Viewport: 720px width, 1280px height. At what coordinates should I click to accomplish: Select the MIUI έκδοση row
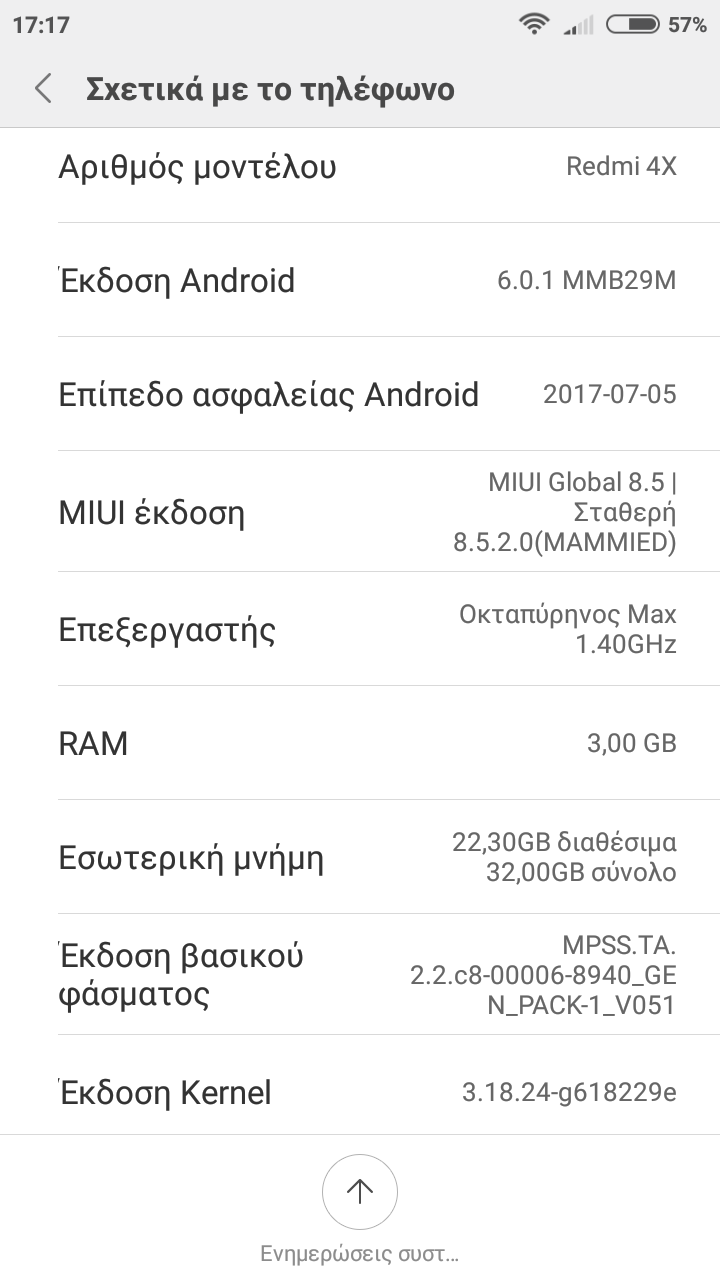360,513
